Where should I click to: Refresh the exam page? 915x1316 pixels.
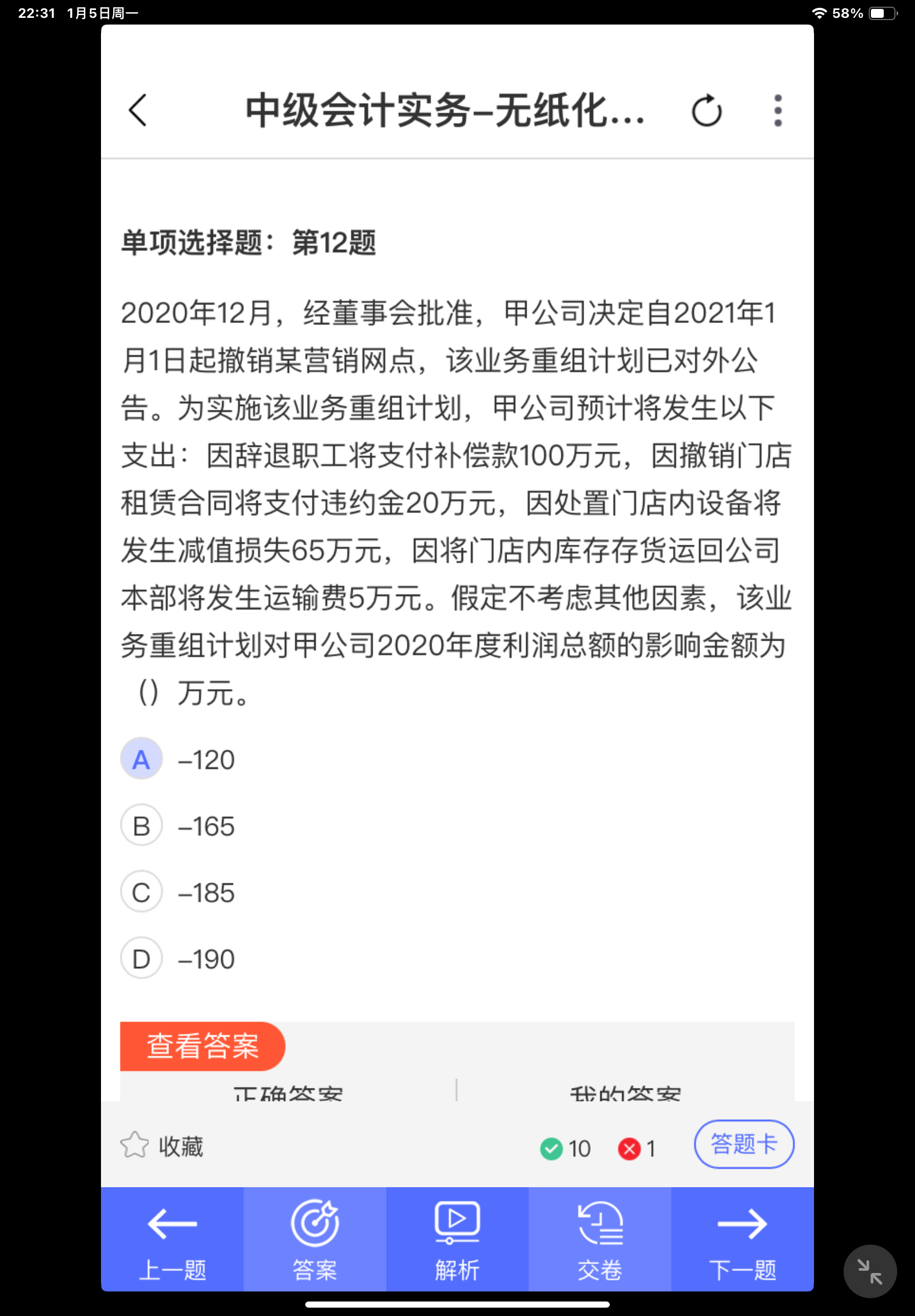click(x=706, y=110)
